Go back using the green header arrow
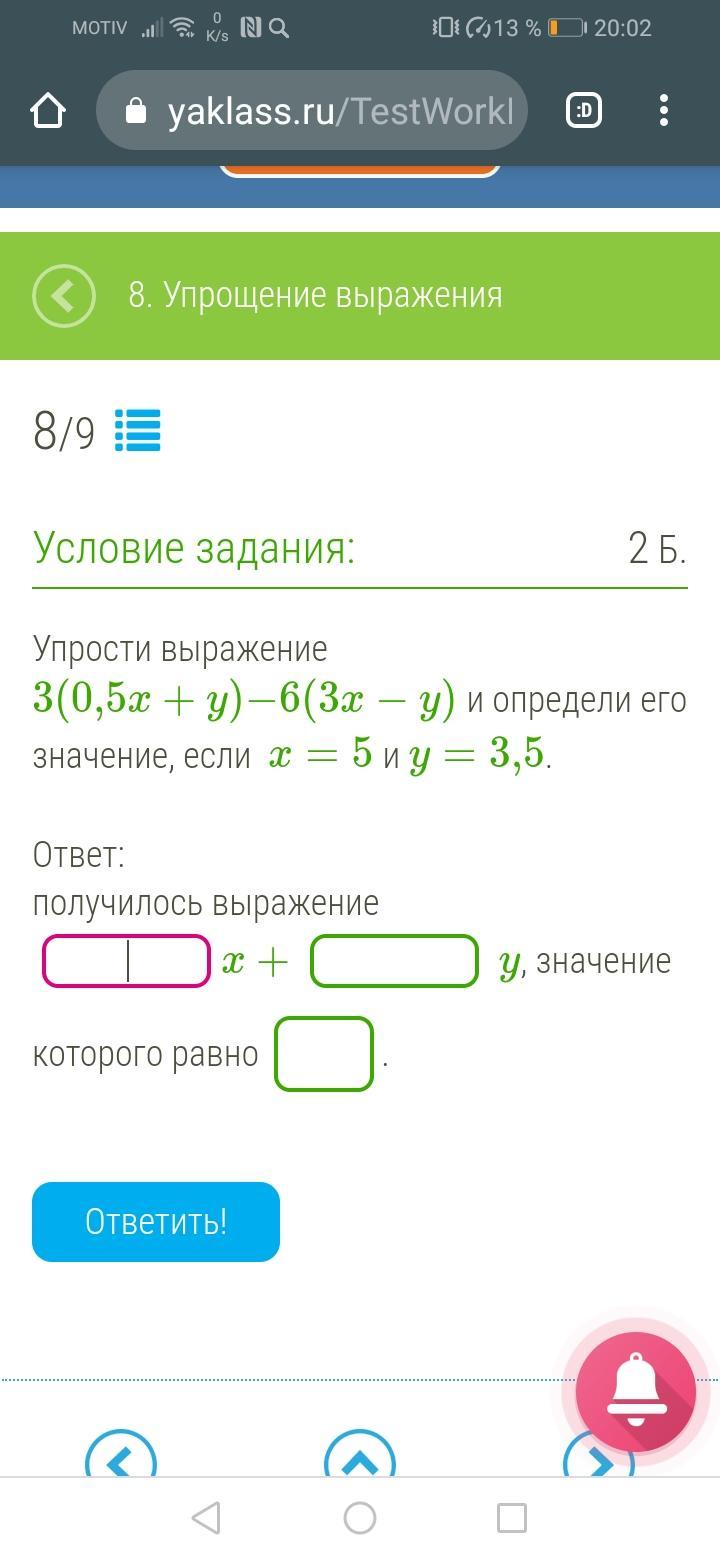This screenshot has height=1560, width=720. coord(64,296)
